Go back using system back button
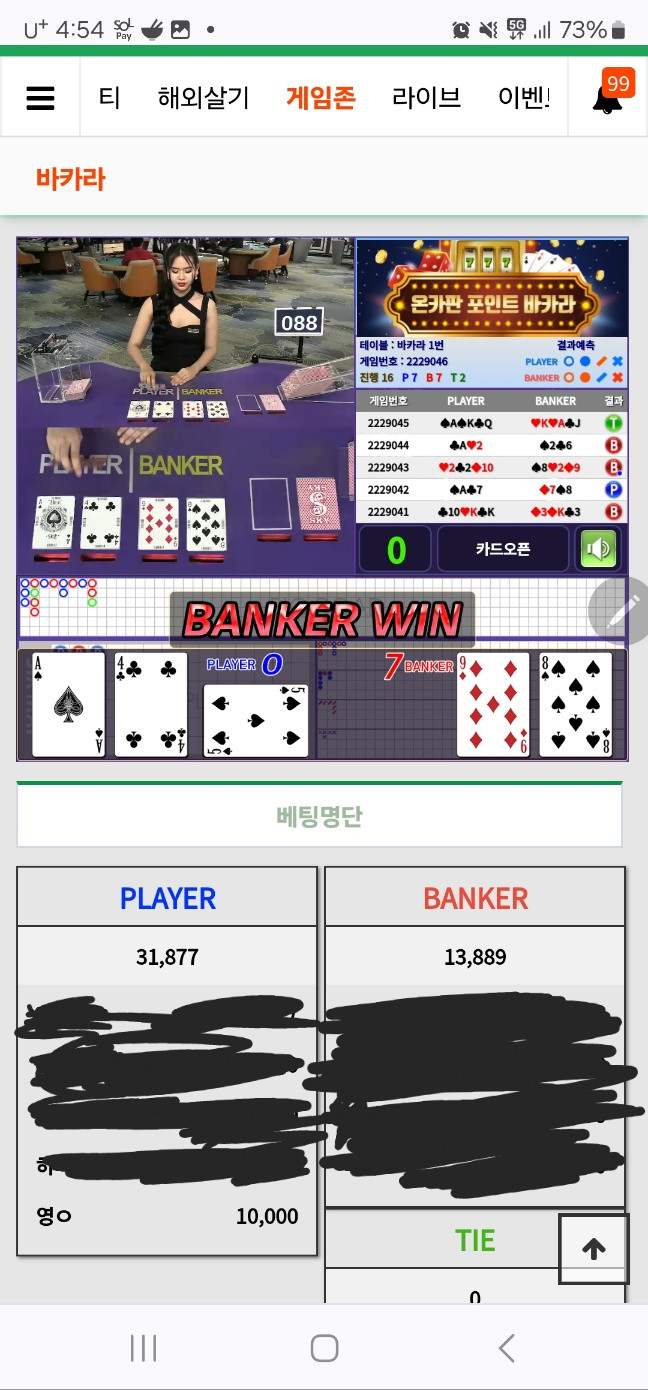648x1390 pixels. [x=506, y=1348]
